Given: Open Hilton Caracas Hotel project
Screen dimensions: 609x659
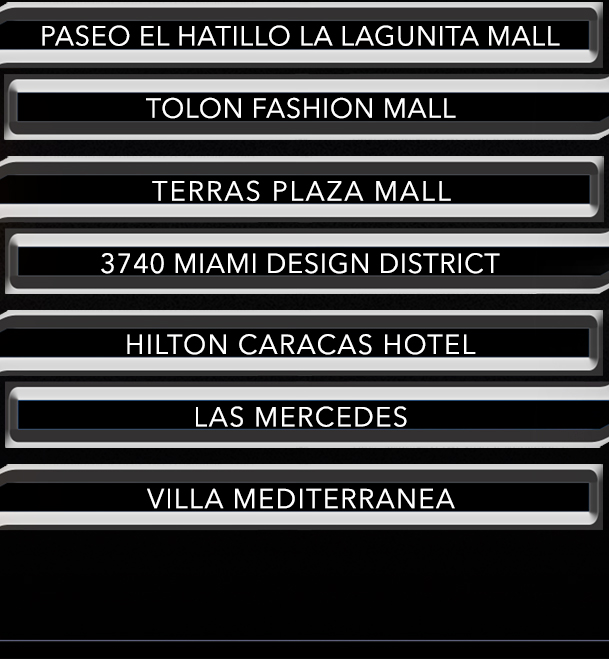Looking at the screenshot, I should [300, 344].
